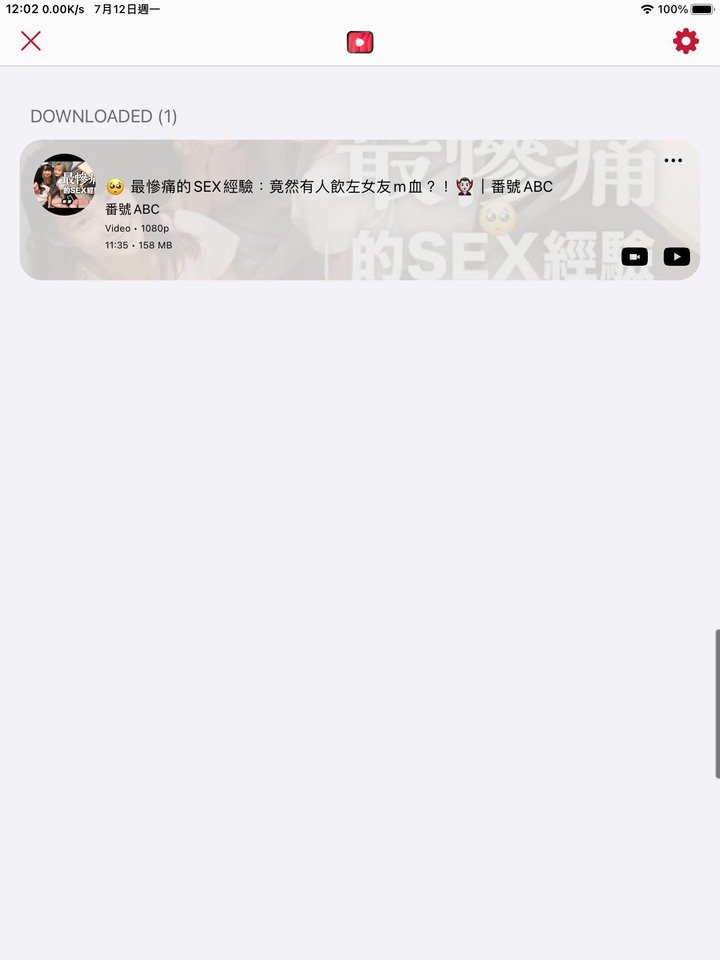
Task: Open the downloaded 番號 ABC video card
Action: tap(360, 210)
